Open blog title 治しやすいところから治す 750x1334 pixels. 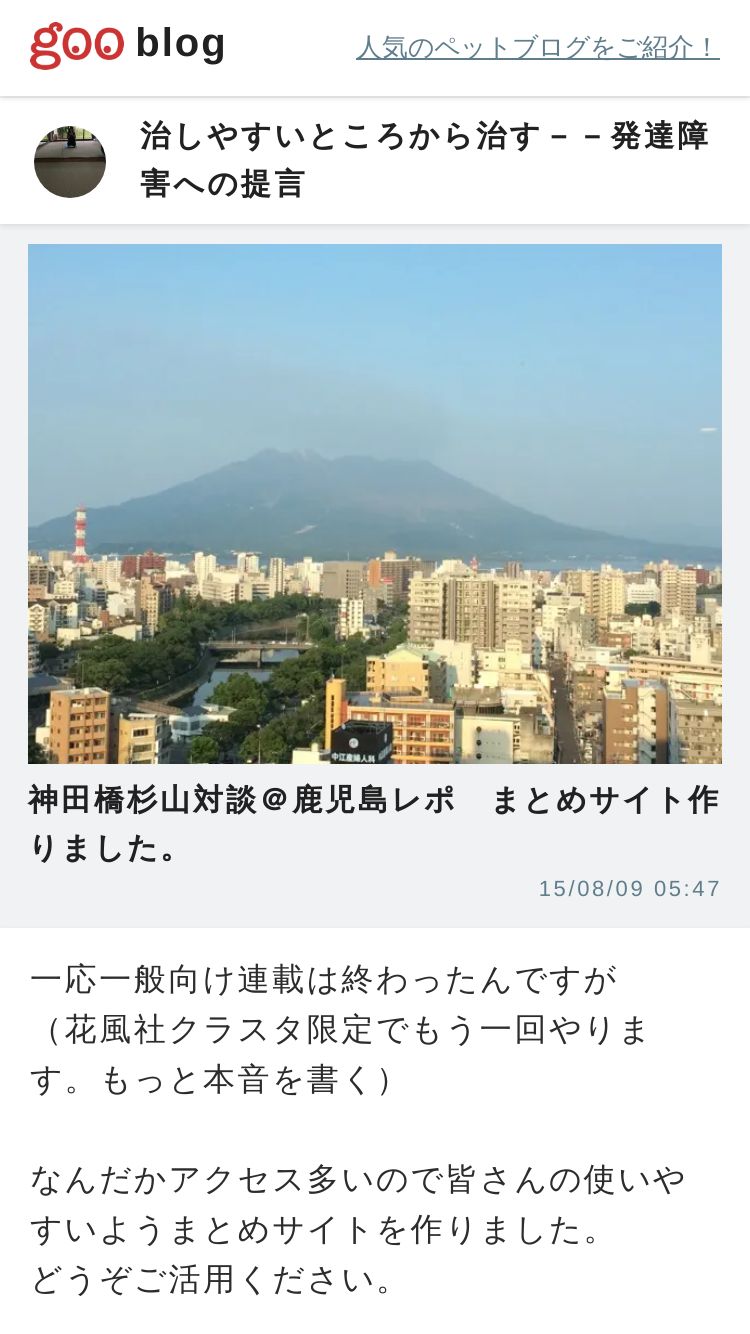coord(425,160)
